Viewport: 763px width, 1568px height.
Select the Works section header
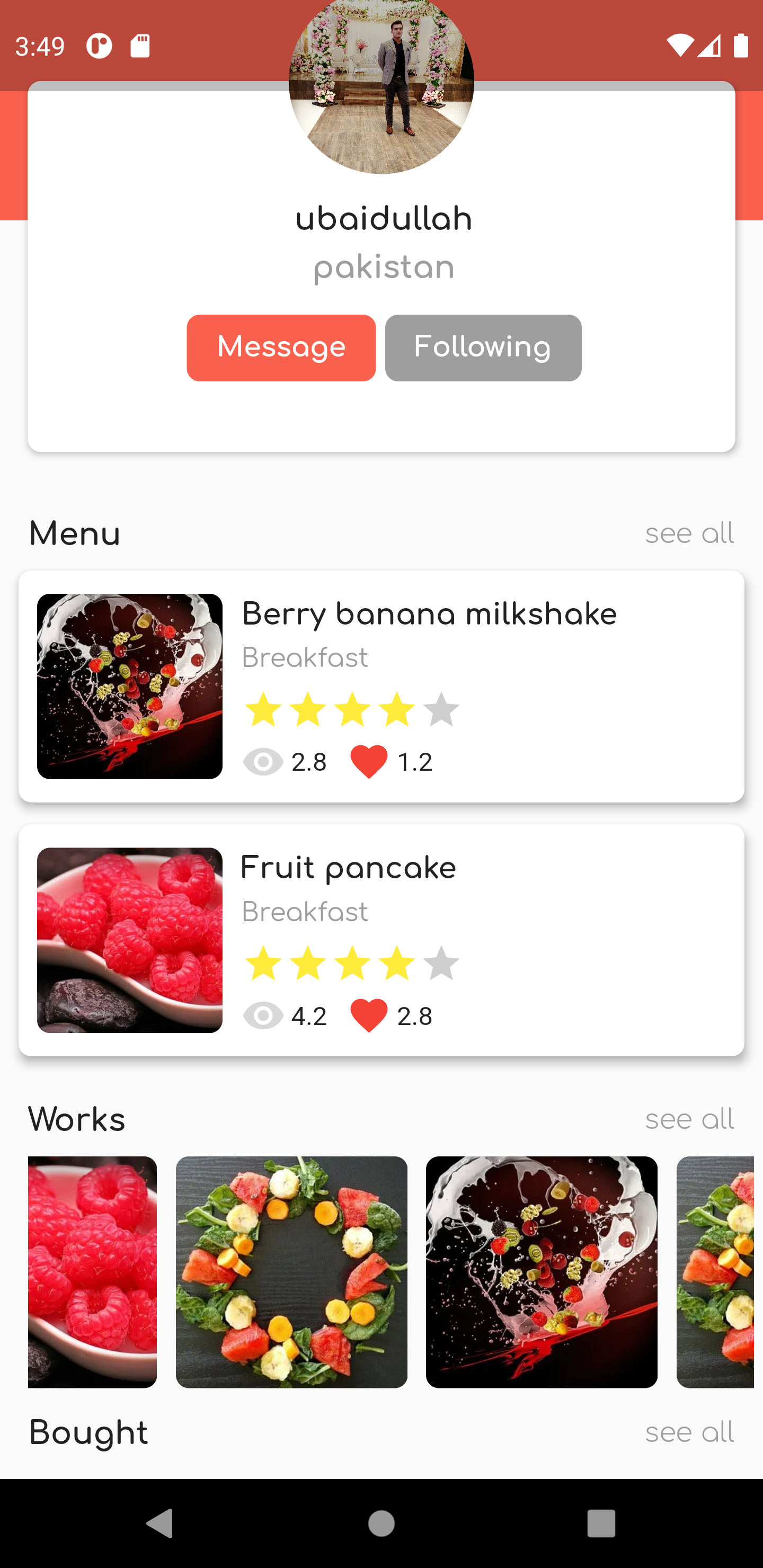[76, 1119]
